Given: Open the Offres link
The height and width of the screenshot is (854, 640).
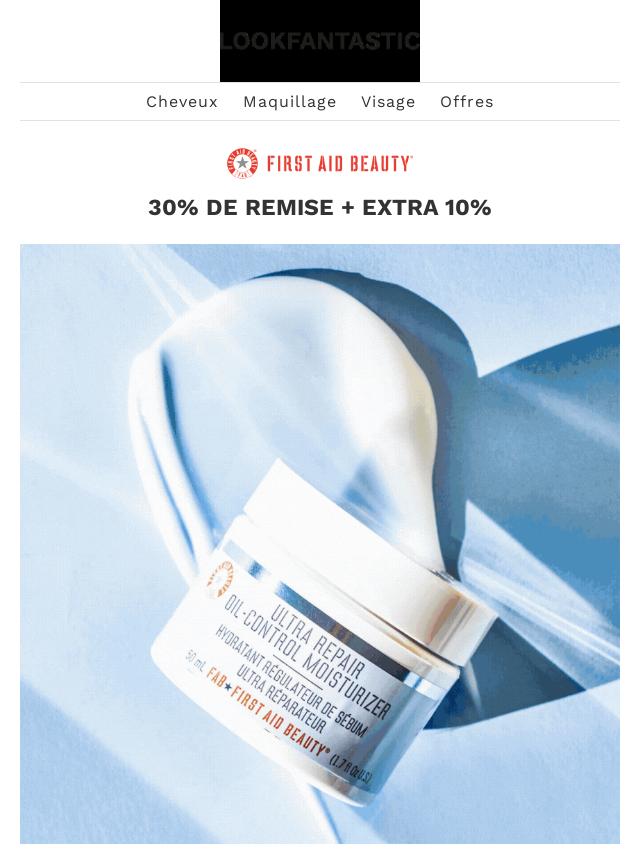Looking at the screenshot, I should pyautogui.click(x=466, y=102).
